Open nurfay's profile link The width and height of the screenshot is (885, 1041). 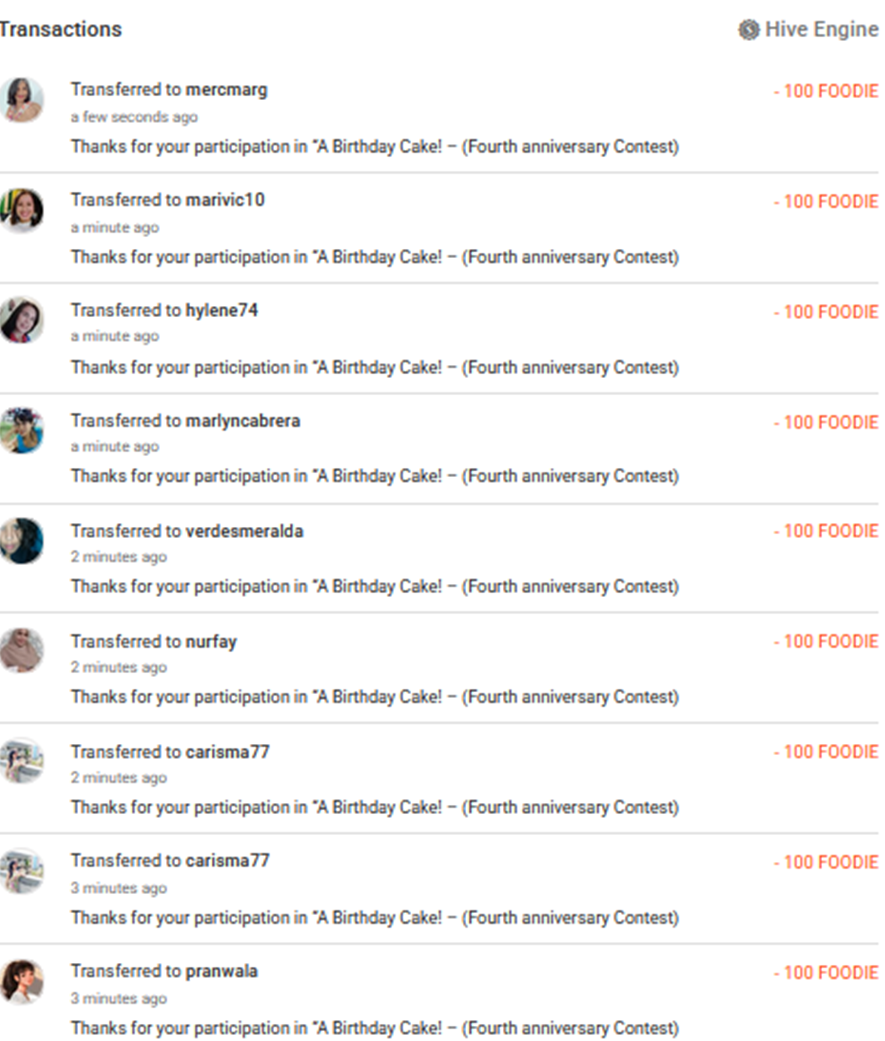(211, 641)
